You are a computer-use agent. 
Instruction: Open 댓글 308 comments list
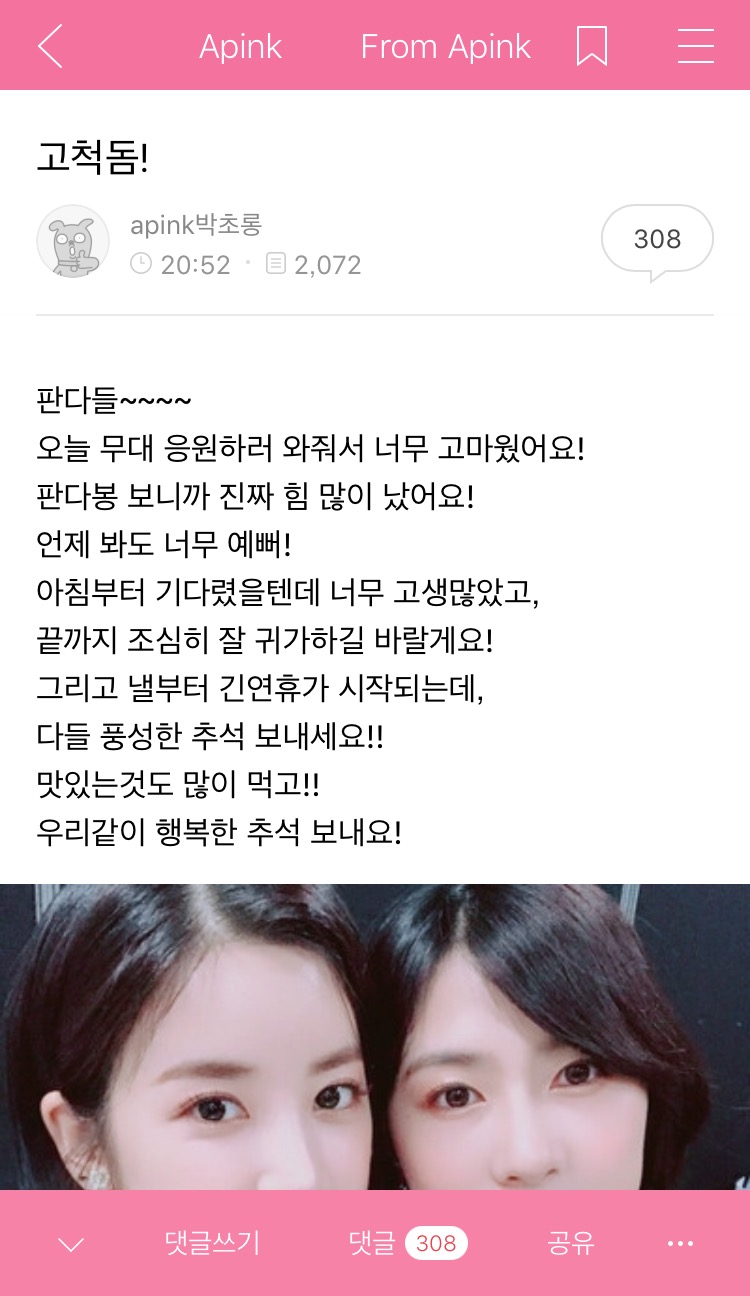pos(407,1243)
